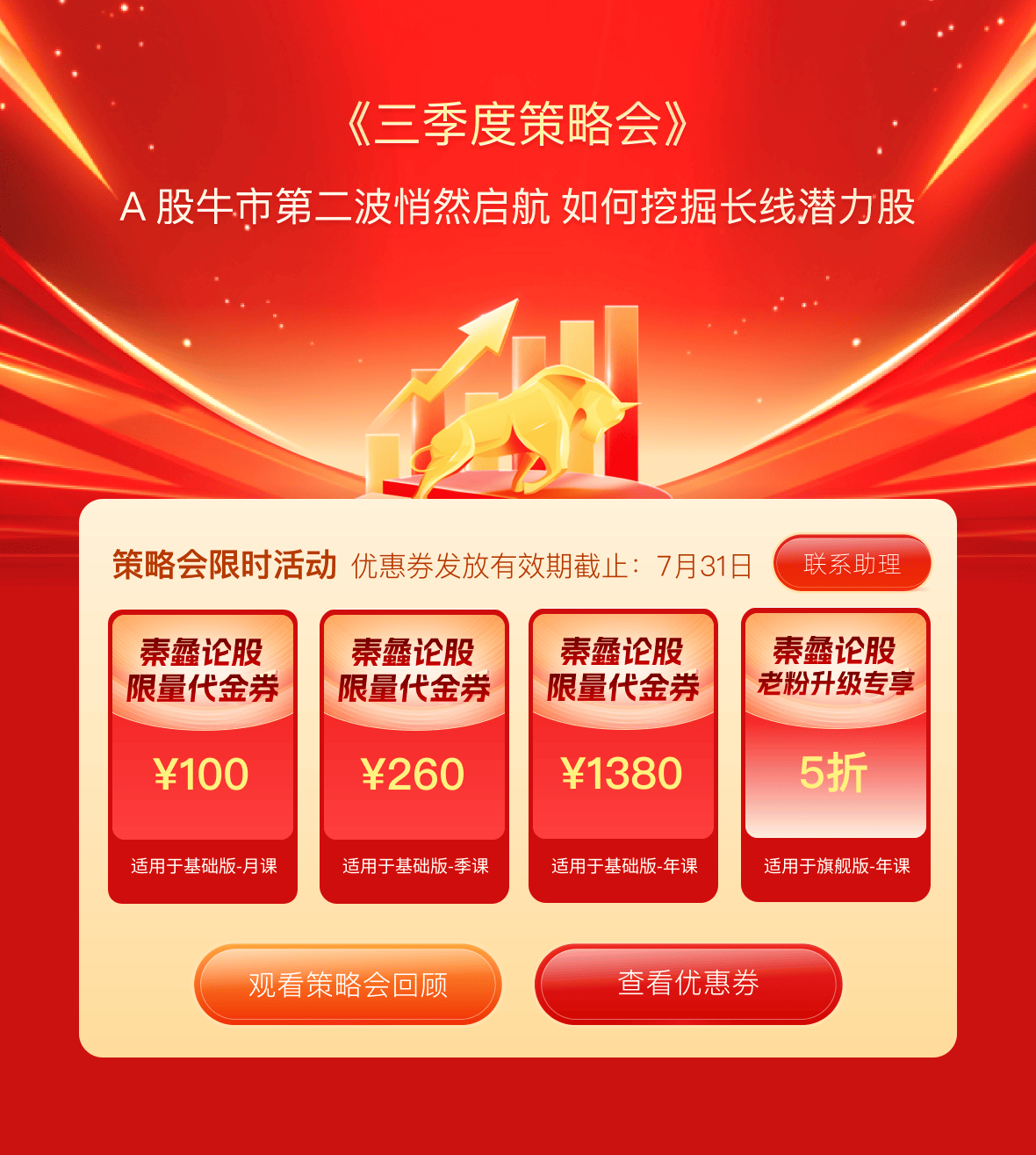Choose the ¥1380 年课 coupon card
Image resolution: width=1036 pixels, height=1155 pixels.
click(x=623, y=755)
